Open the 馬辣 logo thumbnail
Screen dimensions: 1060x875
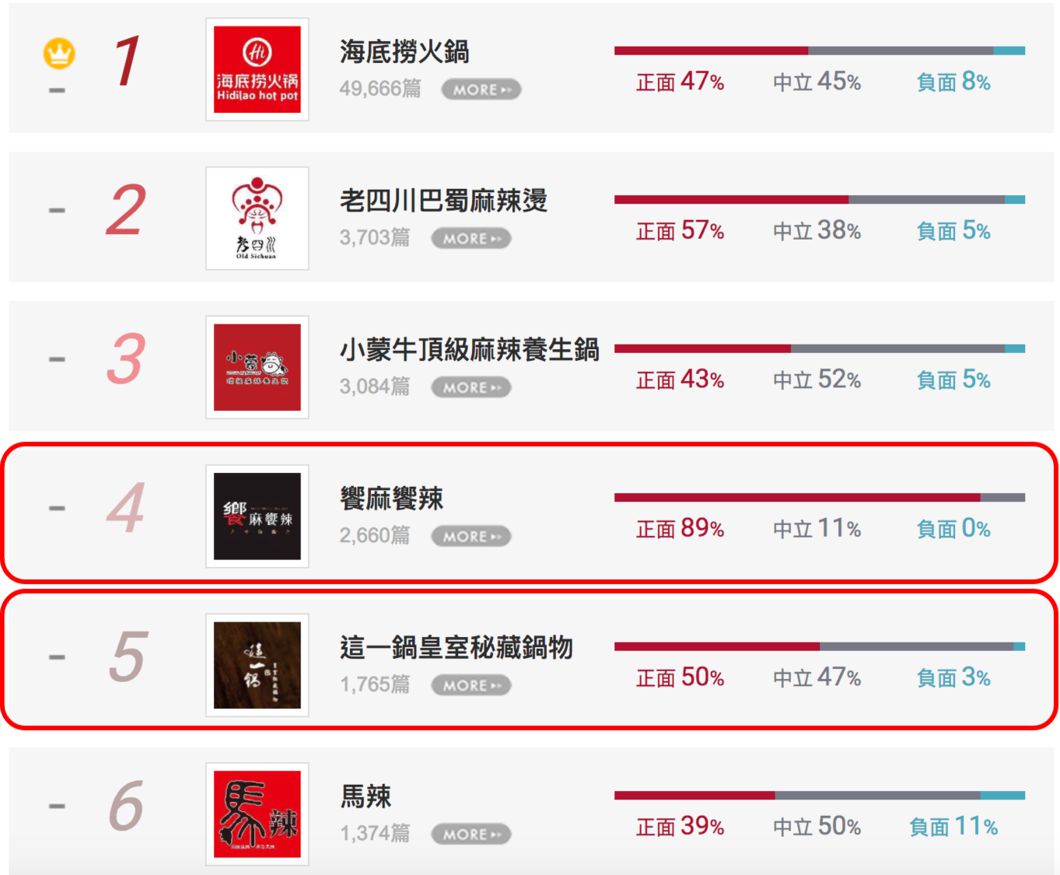click(x=257, y=814)
